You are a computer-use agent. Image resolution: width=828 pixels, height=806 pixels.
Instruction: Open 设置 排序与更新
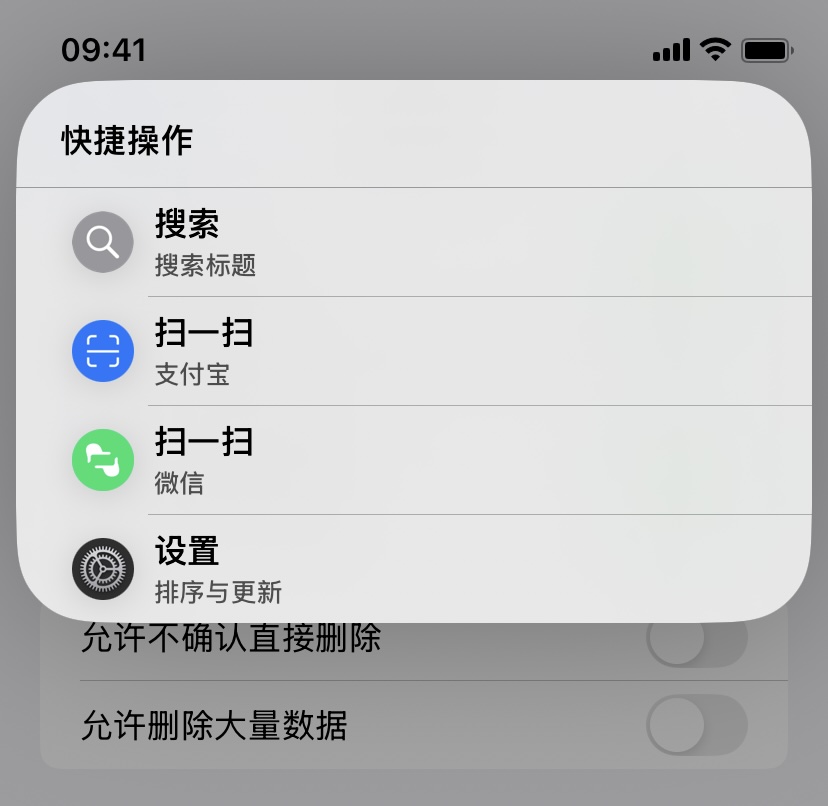[413, 568]
